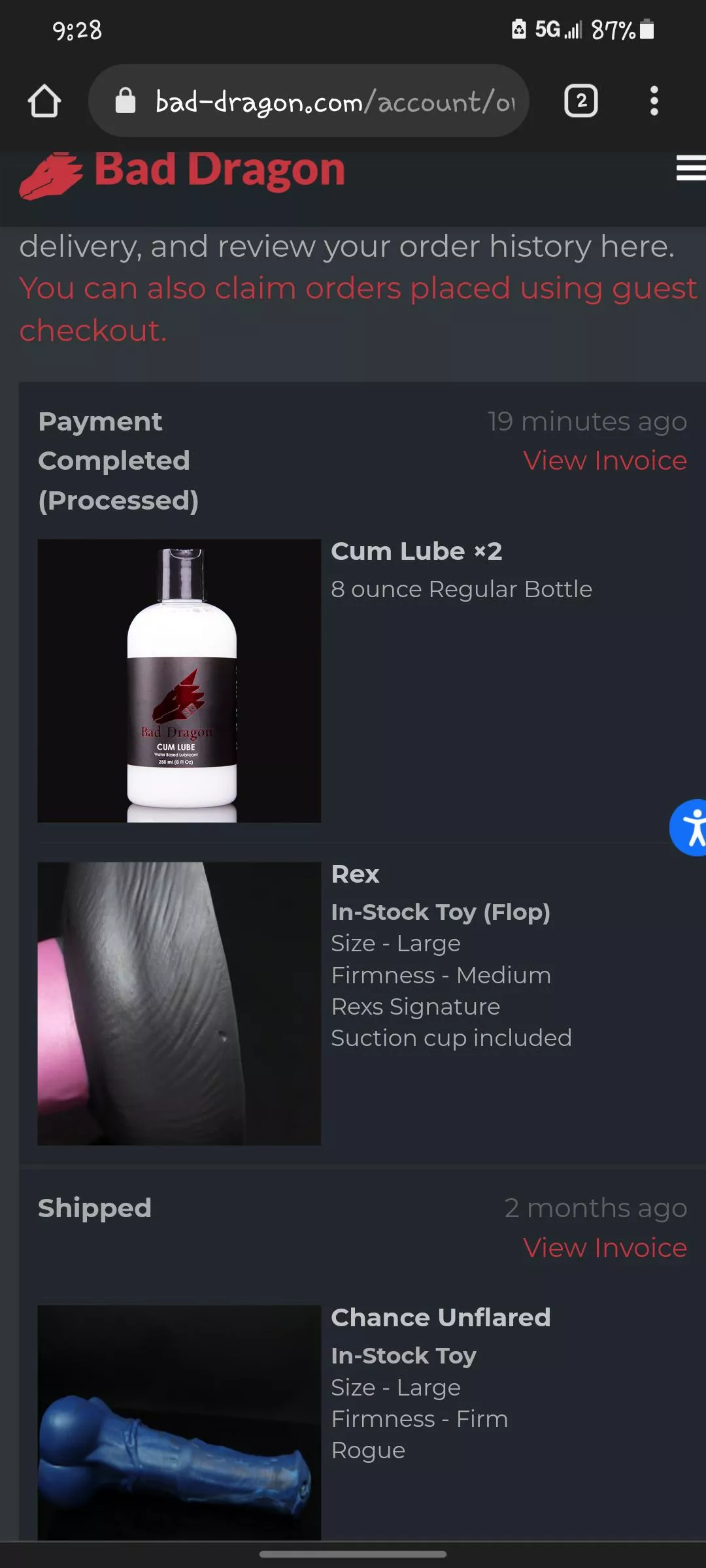Open the Cum Lube product image

point(179,680)
